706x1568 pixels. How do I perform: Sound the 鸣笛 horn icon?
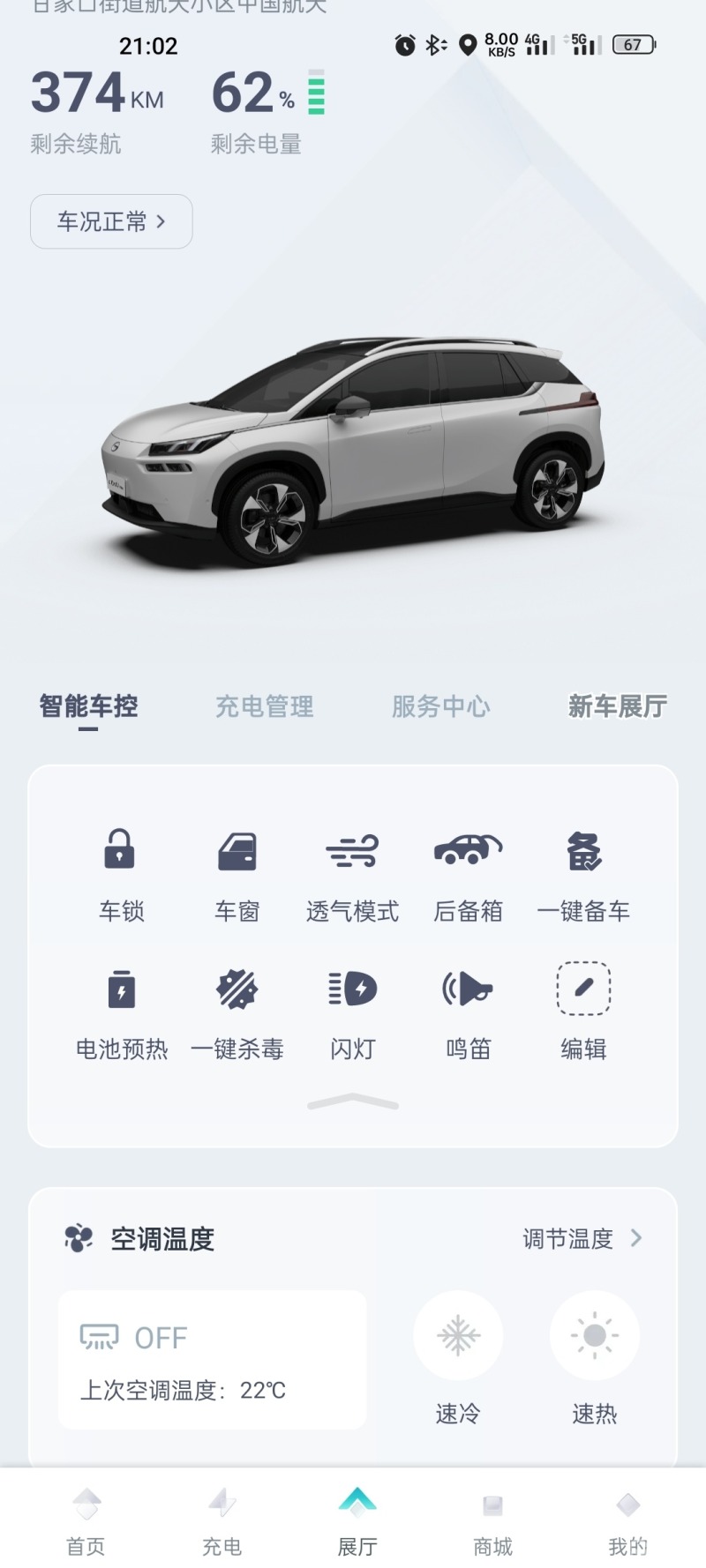pyautogui.click(x=467, y=989)
